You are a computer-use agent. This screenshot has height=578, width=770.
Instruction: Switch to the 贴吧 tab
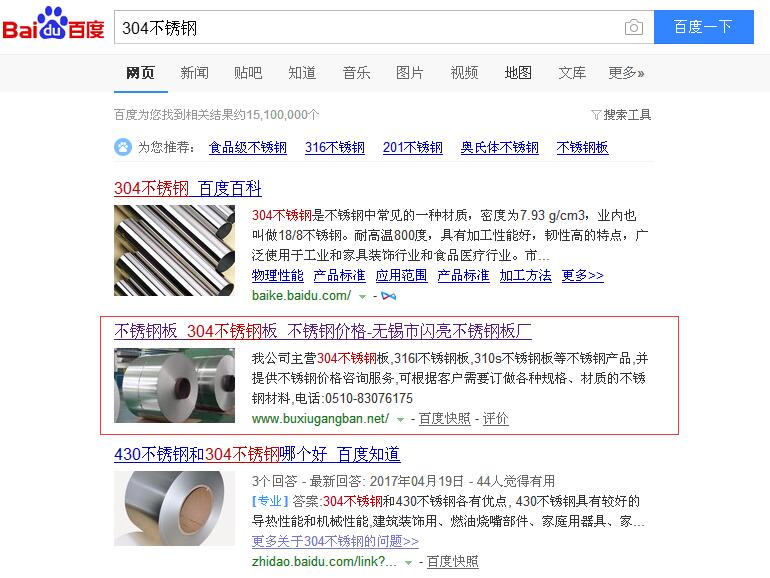pyautogui.click(x=248, y=73)
